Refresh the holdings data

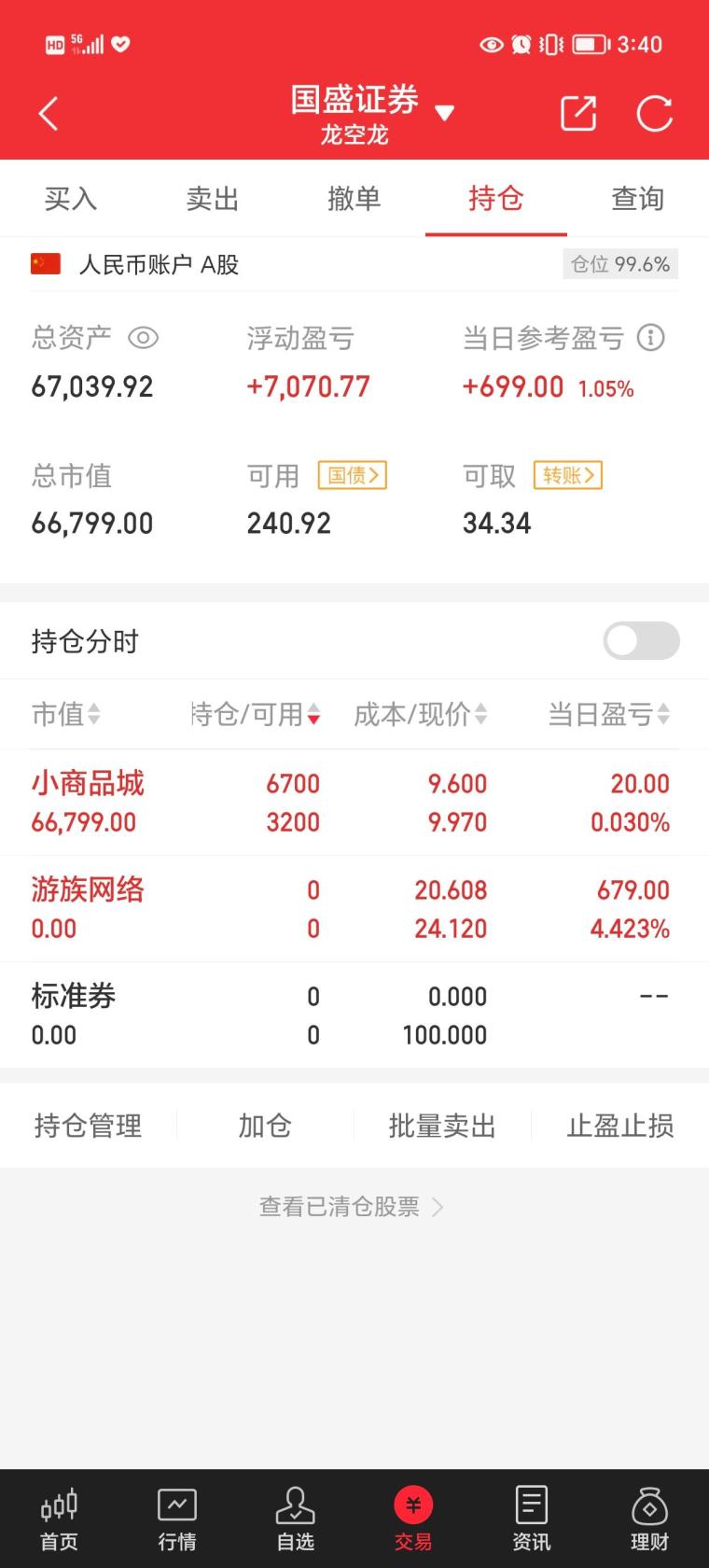[x=654, y=114]
